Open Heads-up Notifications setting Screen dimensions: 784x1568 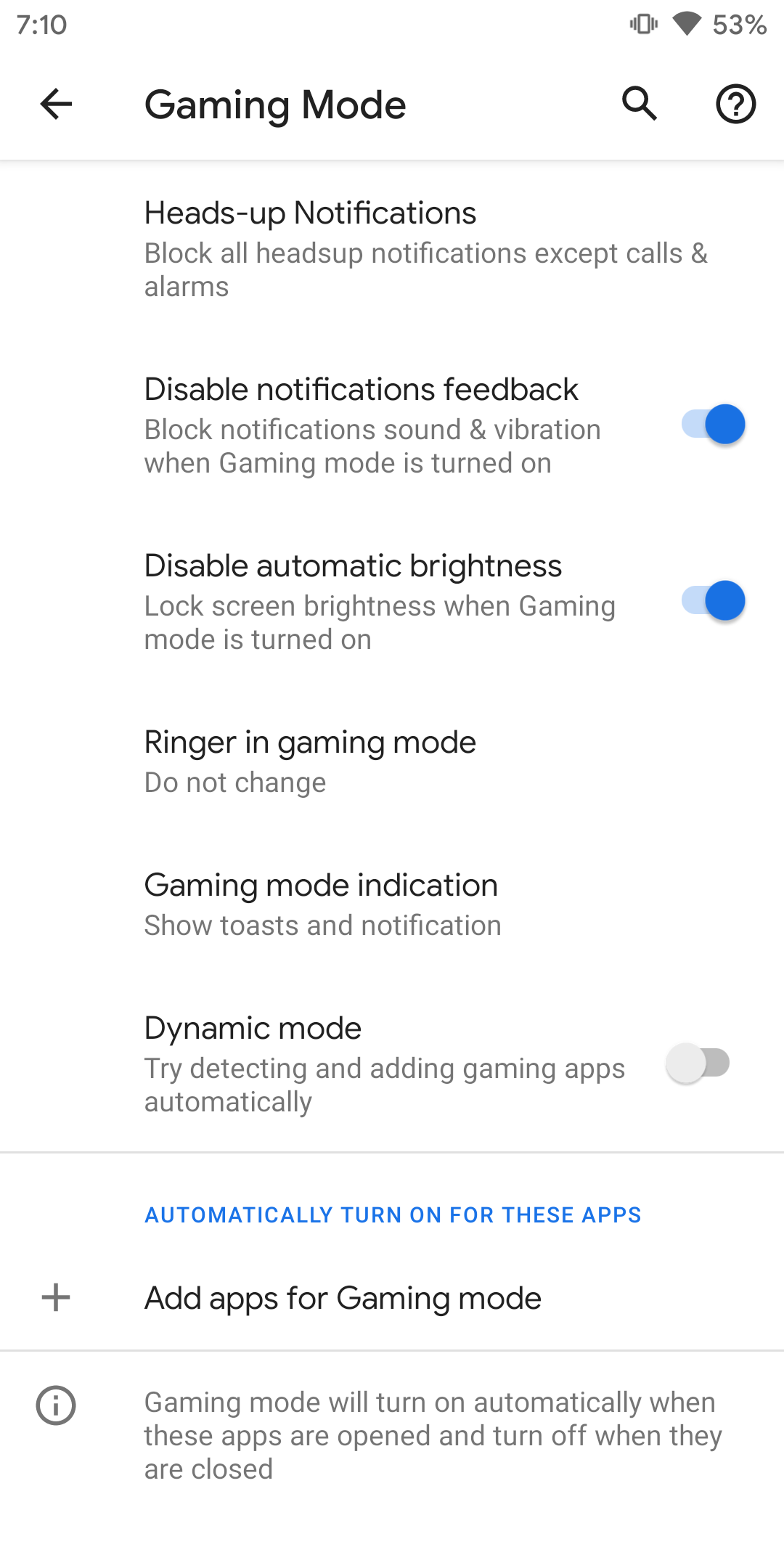click(x=392, y=249)
